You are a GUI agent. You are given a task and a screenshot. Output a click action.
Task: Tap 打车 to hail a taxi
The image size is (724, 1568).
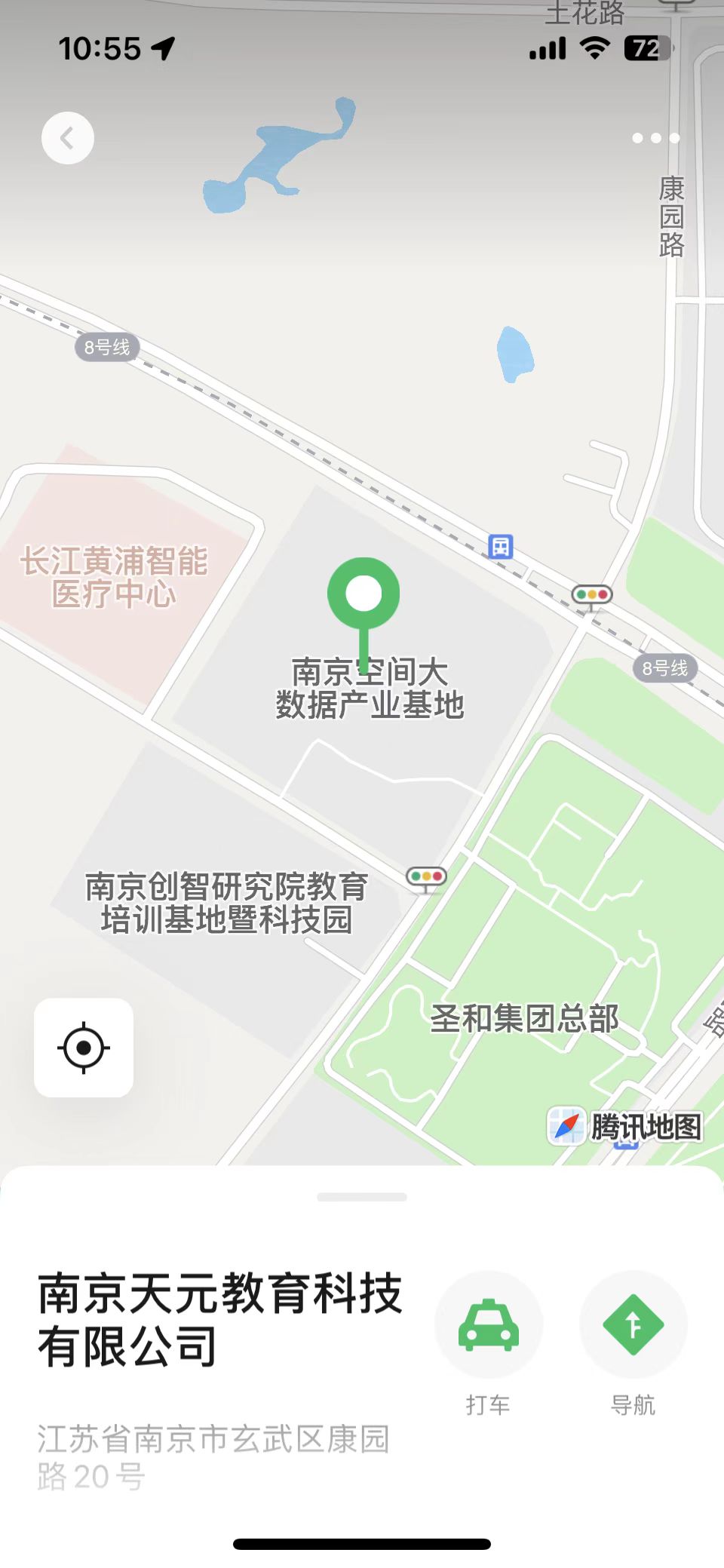pyautogui.click(x=488, y=1325)
